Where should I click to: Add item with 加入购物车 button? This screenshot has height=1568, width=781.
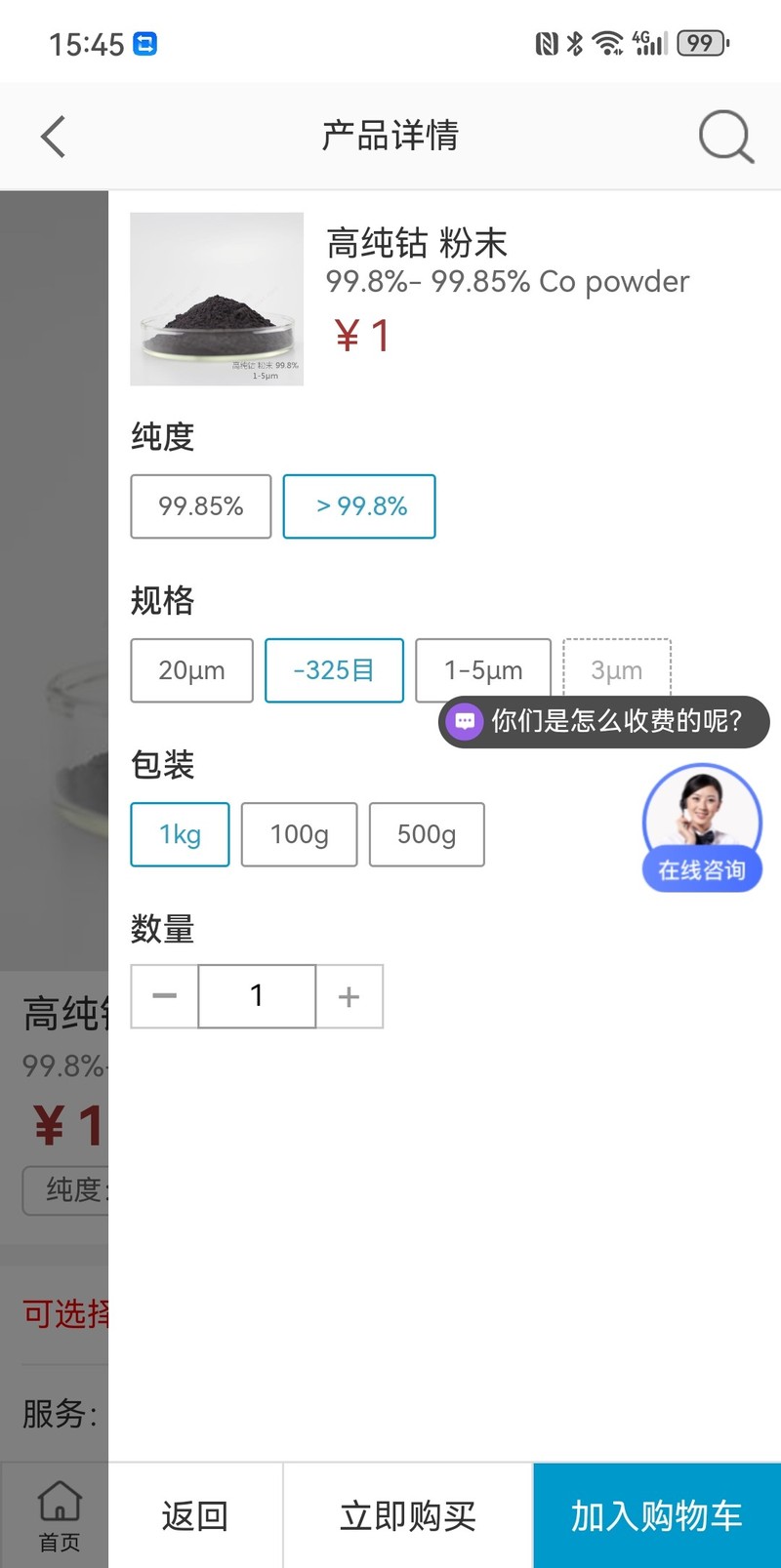coord(656,1515)
